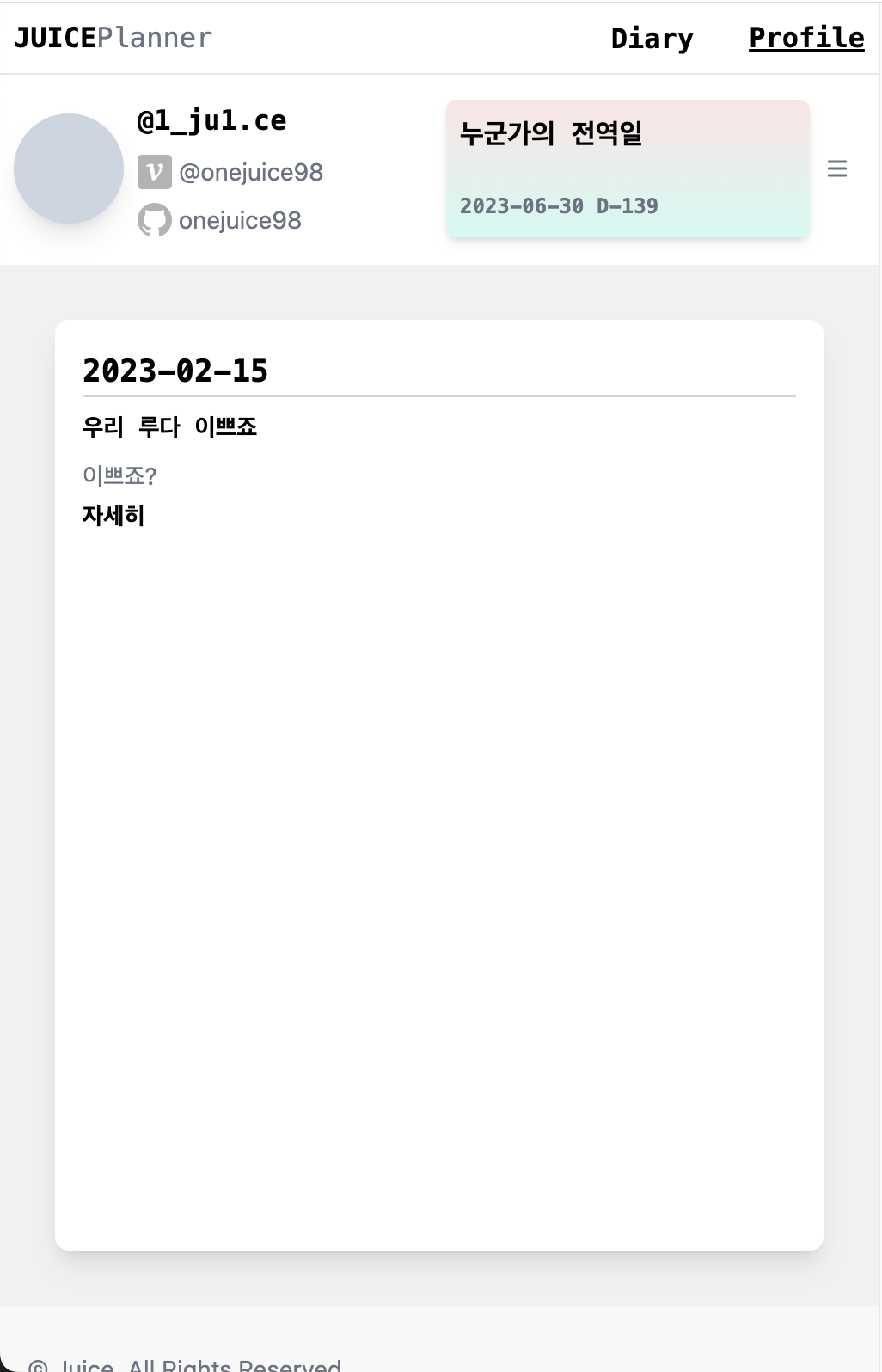Open the 누군가의 전역일 D-day card
Screen dimensions: 882x1372
pos(627,168)
